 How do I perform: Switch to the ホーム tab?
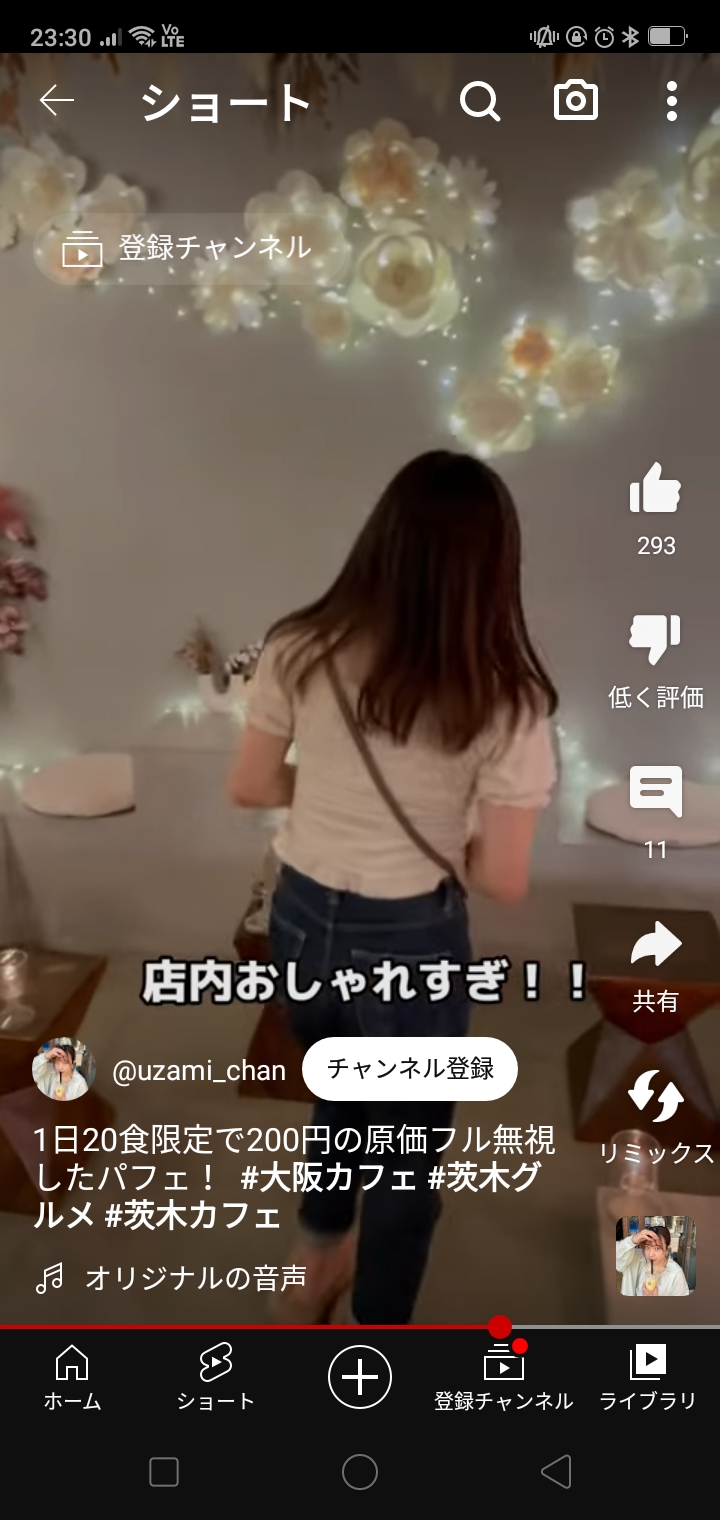[72, 1377]
